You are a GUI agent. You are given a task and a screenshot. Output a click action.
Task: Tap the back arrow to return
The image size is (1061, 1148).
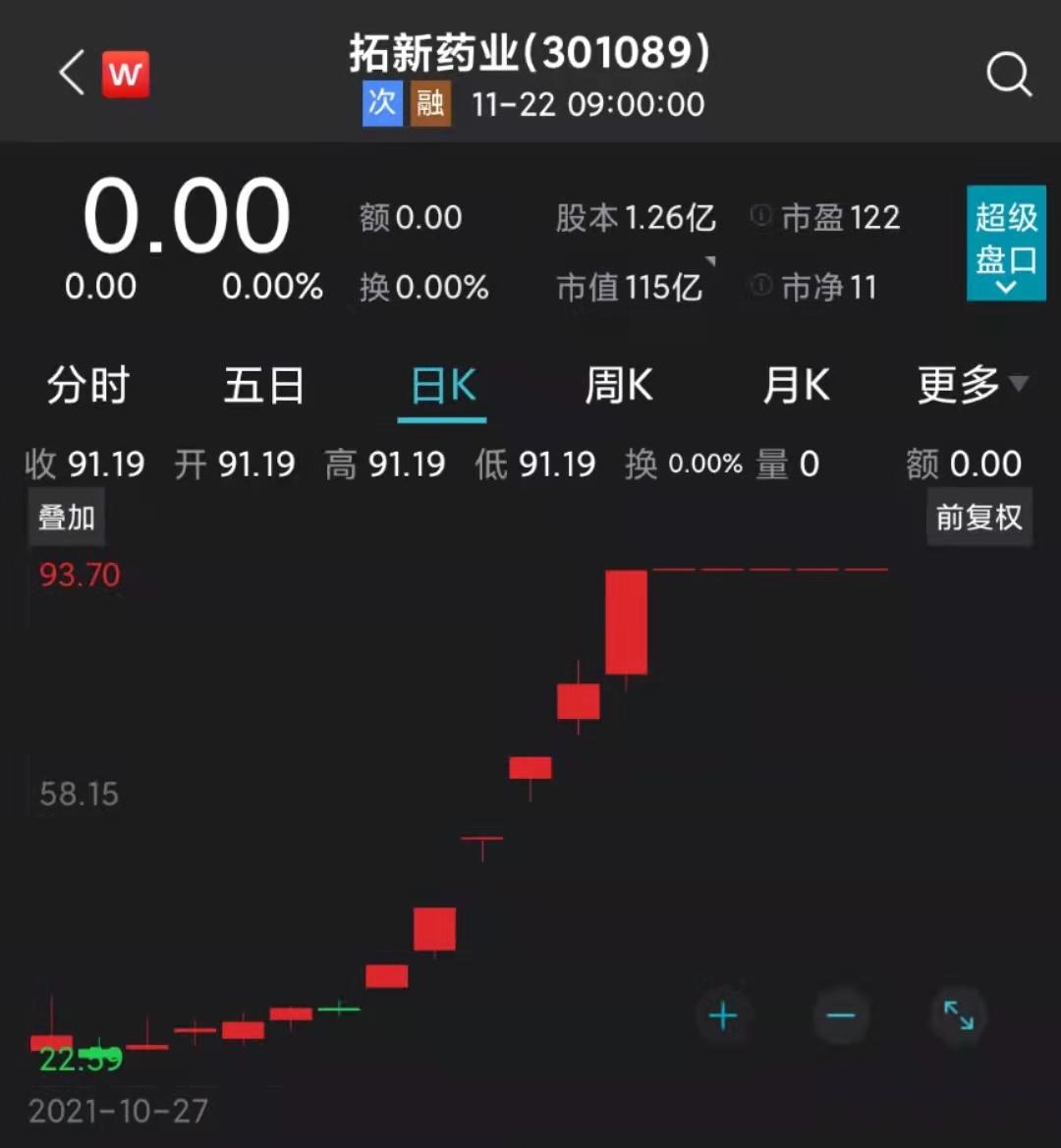(69, 74)
